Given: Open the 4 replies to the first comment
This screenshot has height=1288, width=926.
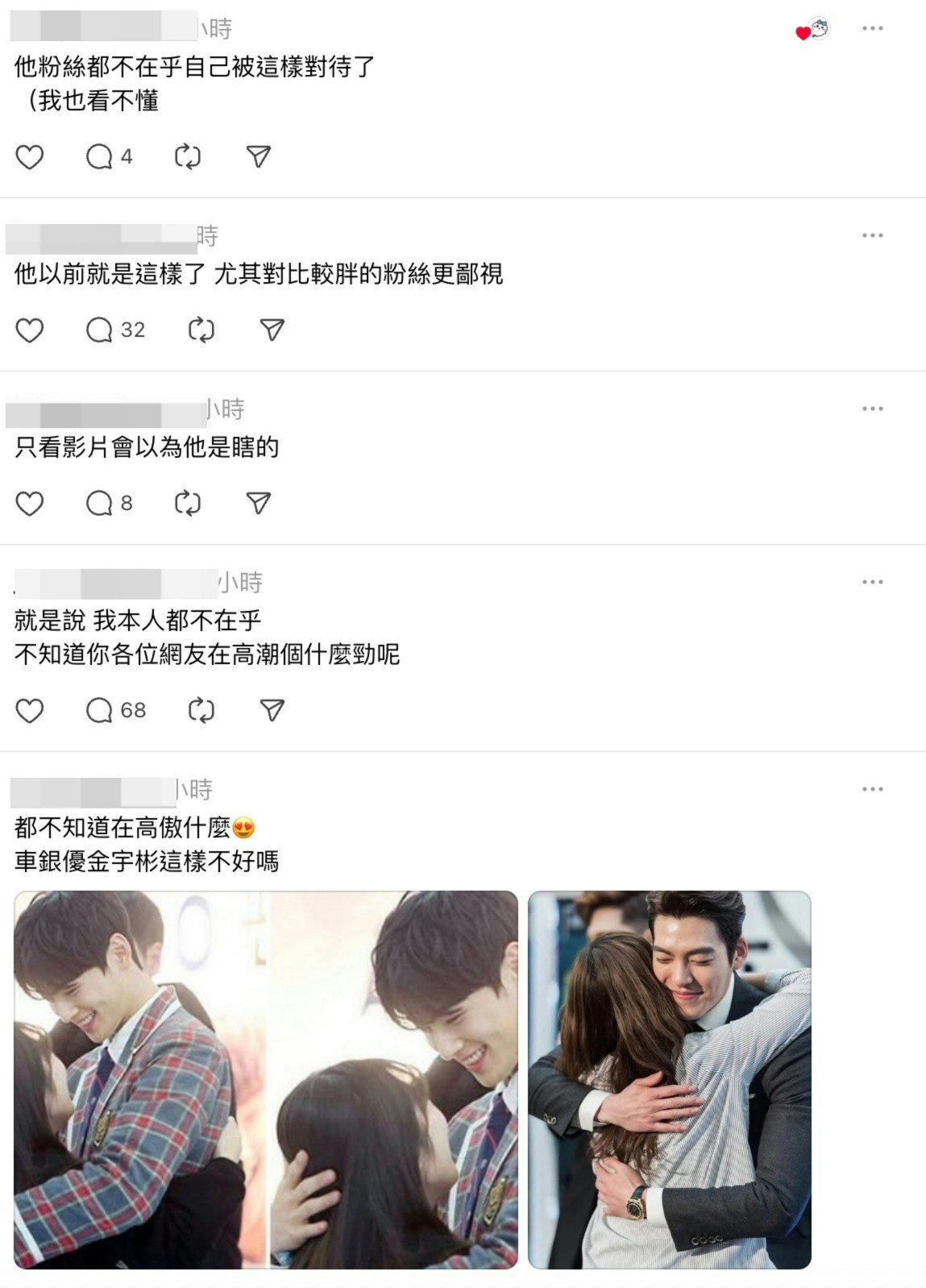Looking at the screenshot, I should click(108, 156).
